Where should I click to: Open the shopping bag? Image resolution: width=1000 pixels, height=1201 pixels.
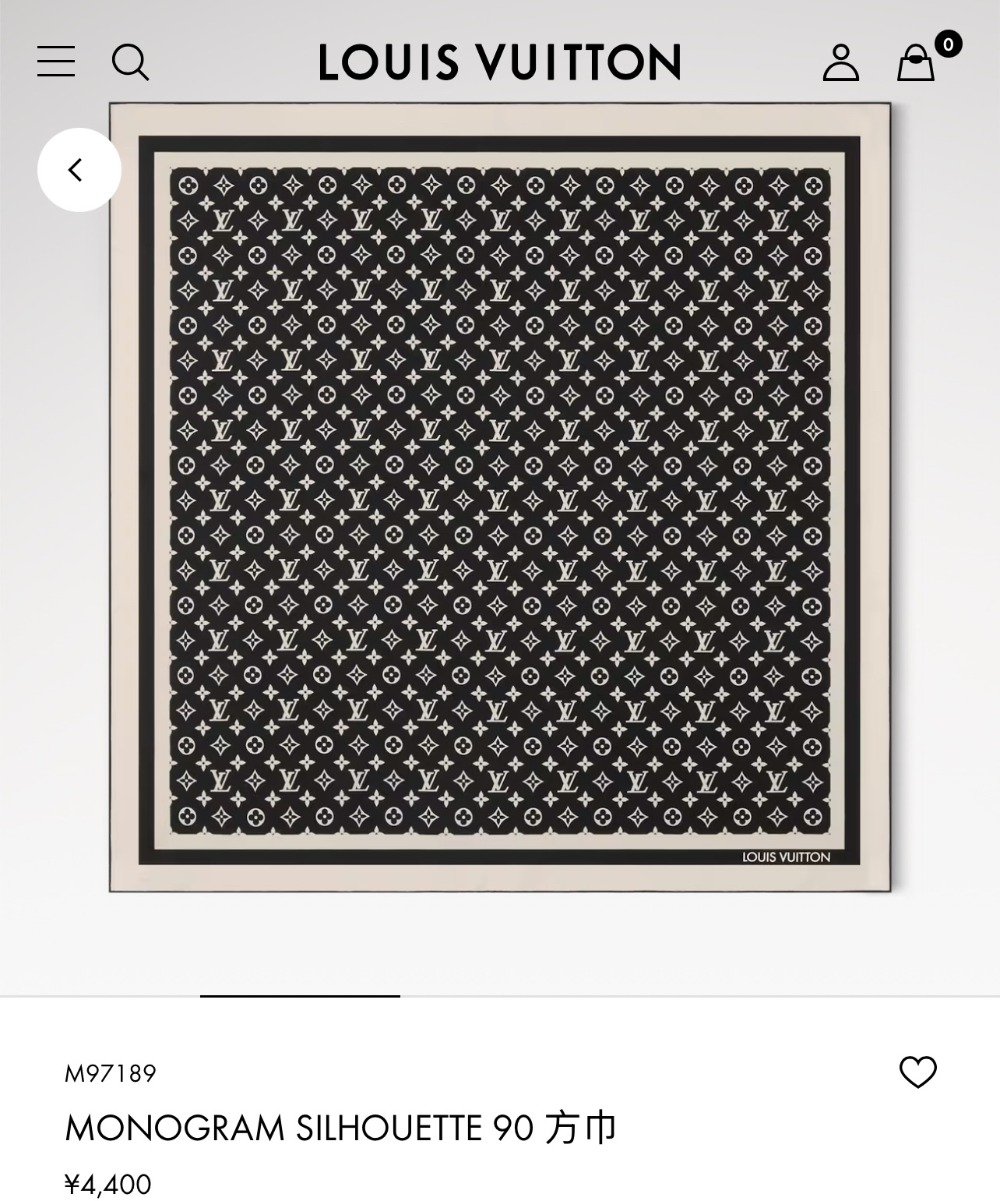916,63
